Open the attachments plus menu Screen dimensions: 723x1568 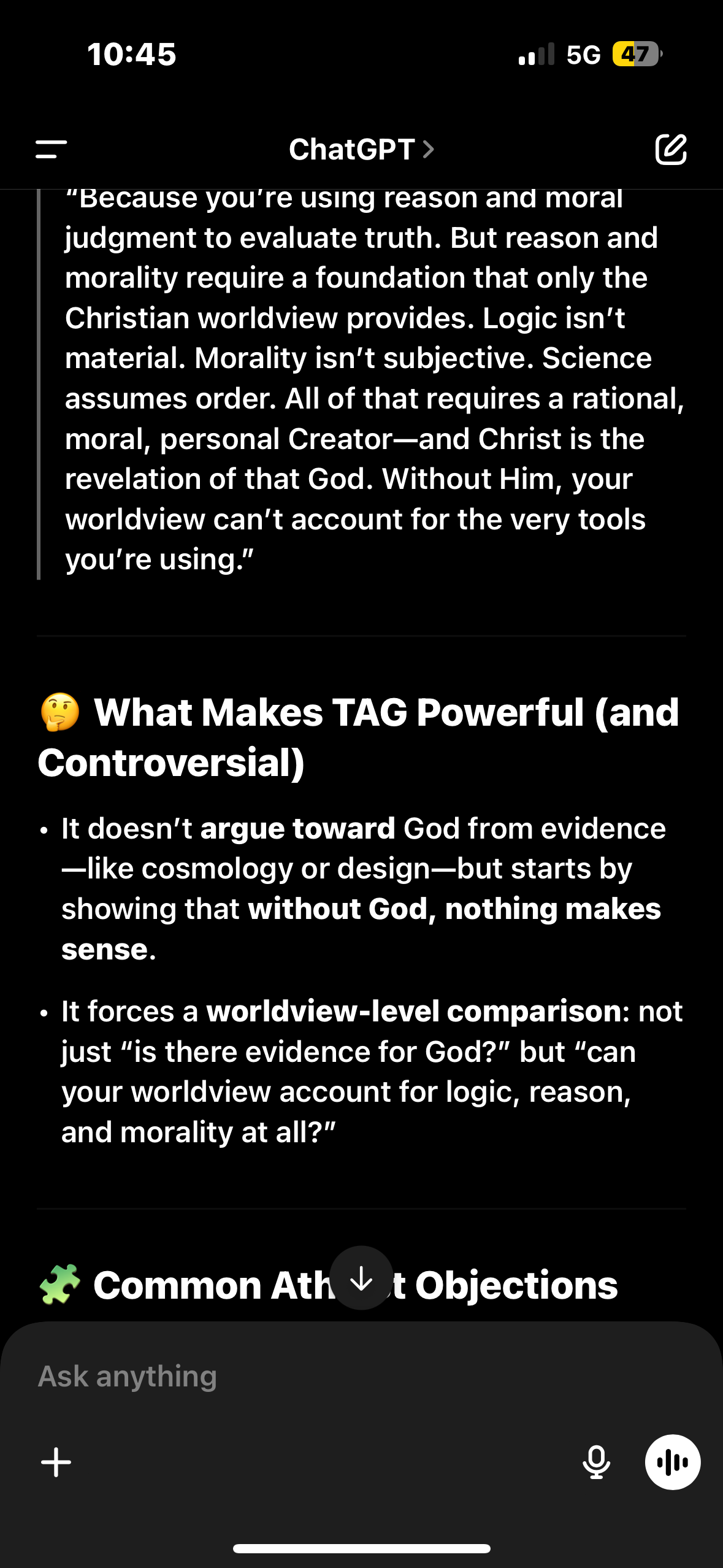(56, 1462)
